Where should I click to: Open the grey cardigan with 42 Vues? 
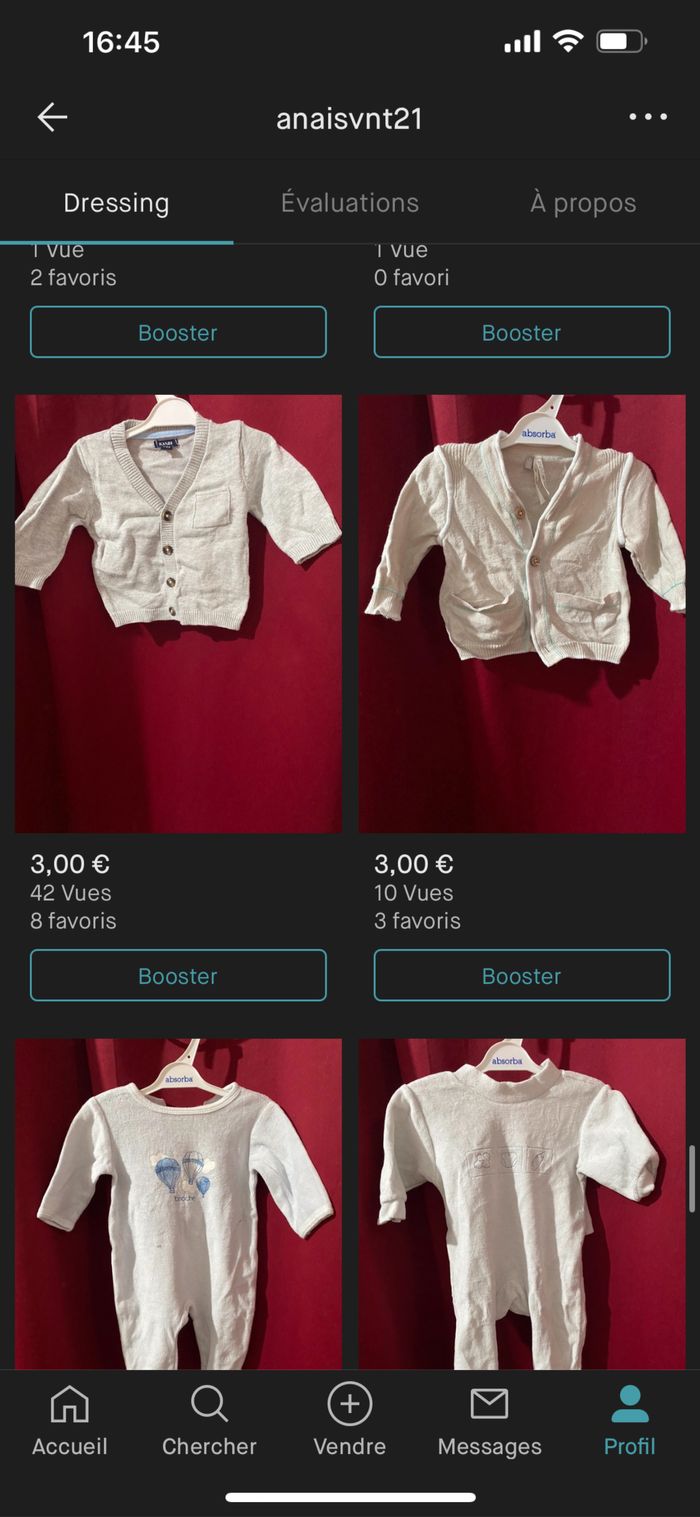point(178,612)
